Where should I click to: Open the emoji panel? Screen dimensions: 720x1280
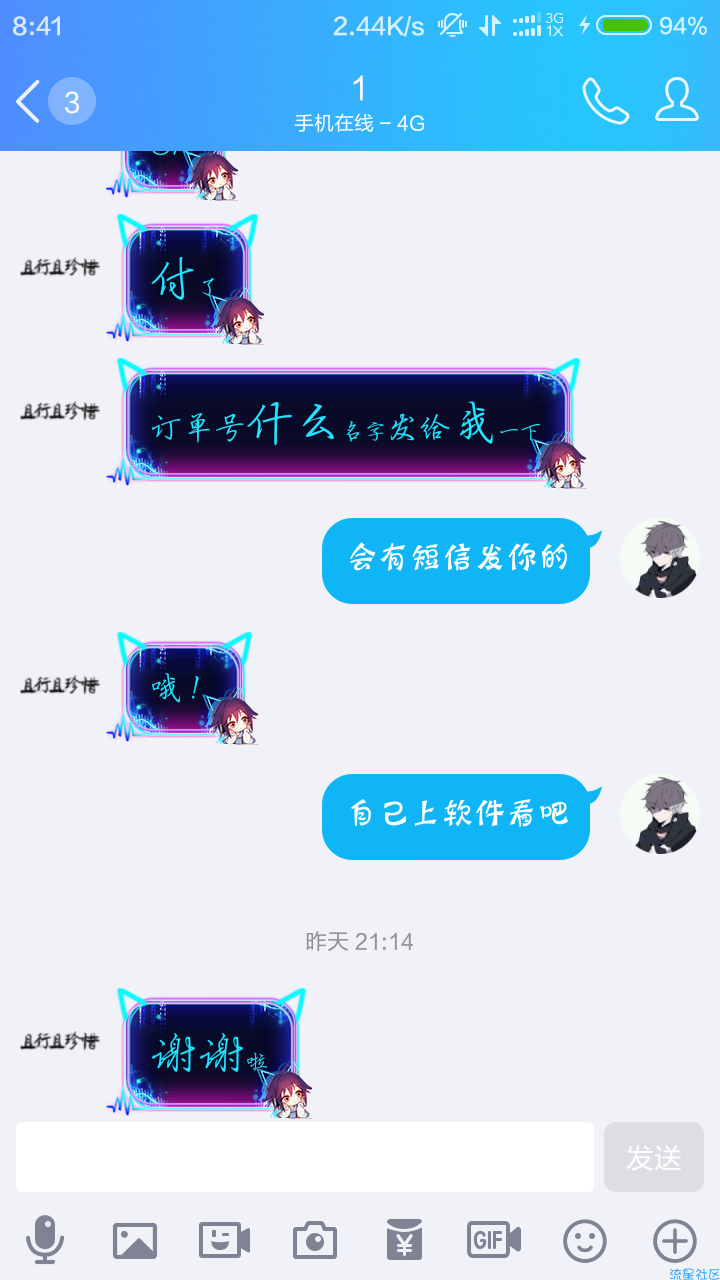point(585,1241)
